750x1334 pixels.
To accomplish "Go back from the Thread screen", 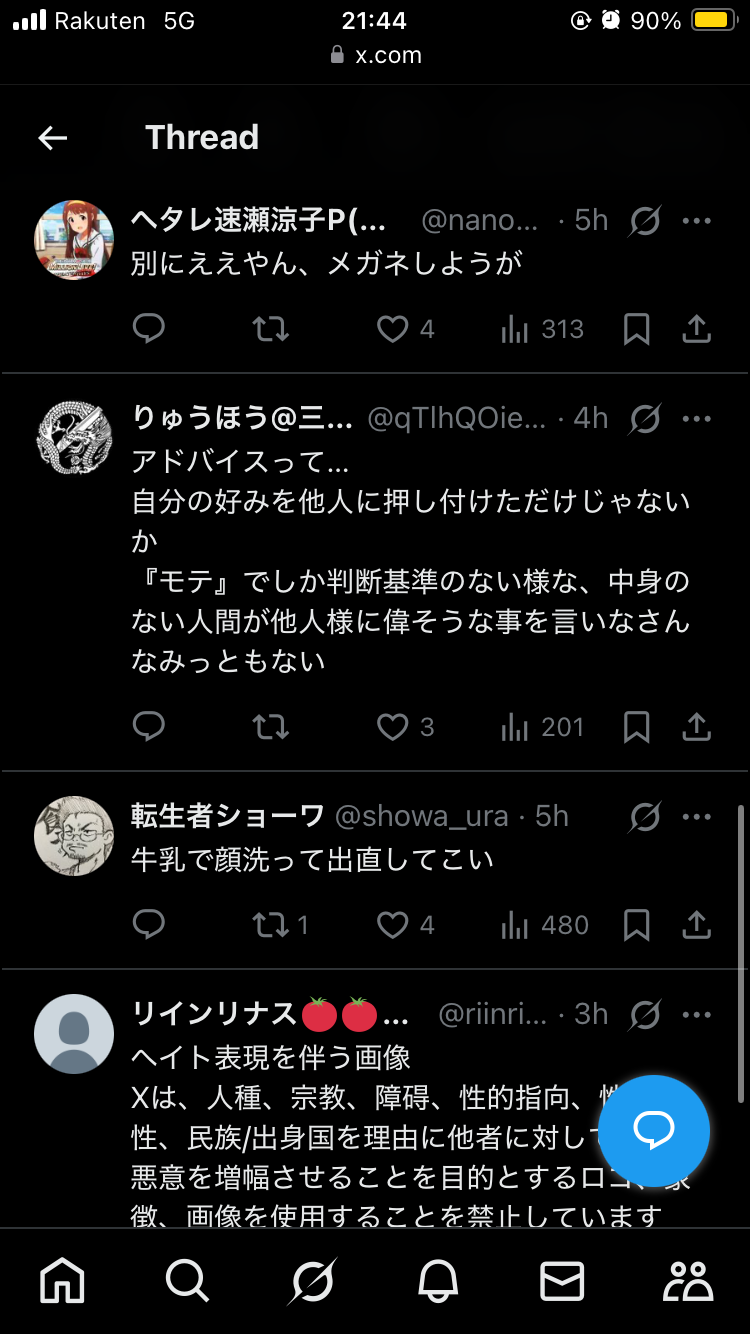I will coord(52,138).
